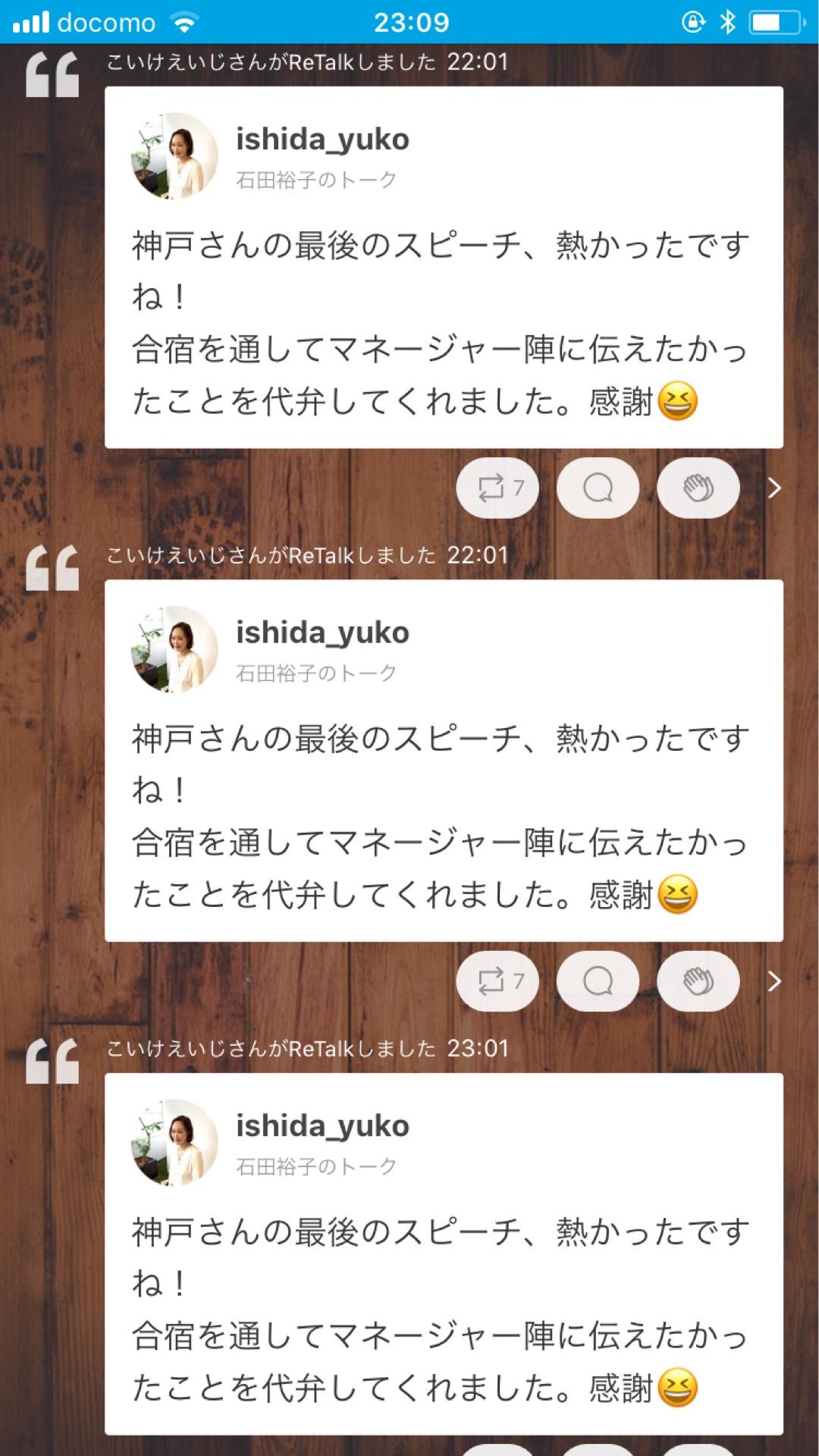Open the comment bubble on the middle post

click(x=597, y=981)
